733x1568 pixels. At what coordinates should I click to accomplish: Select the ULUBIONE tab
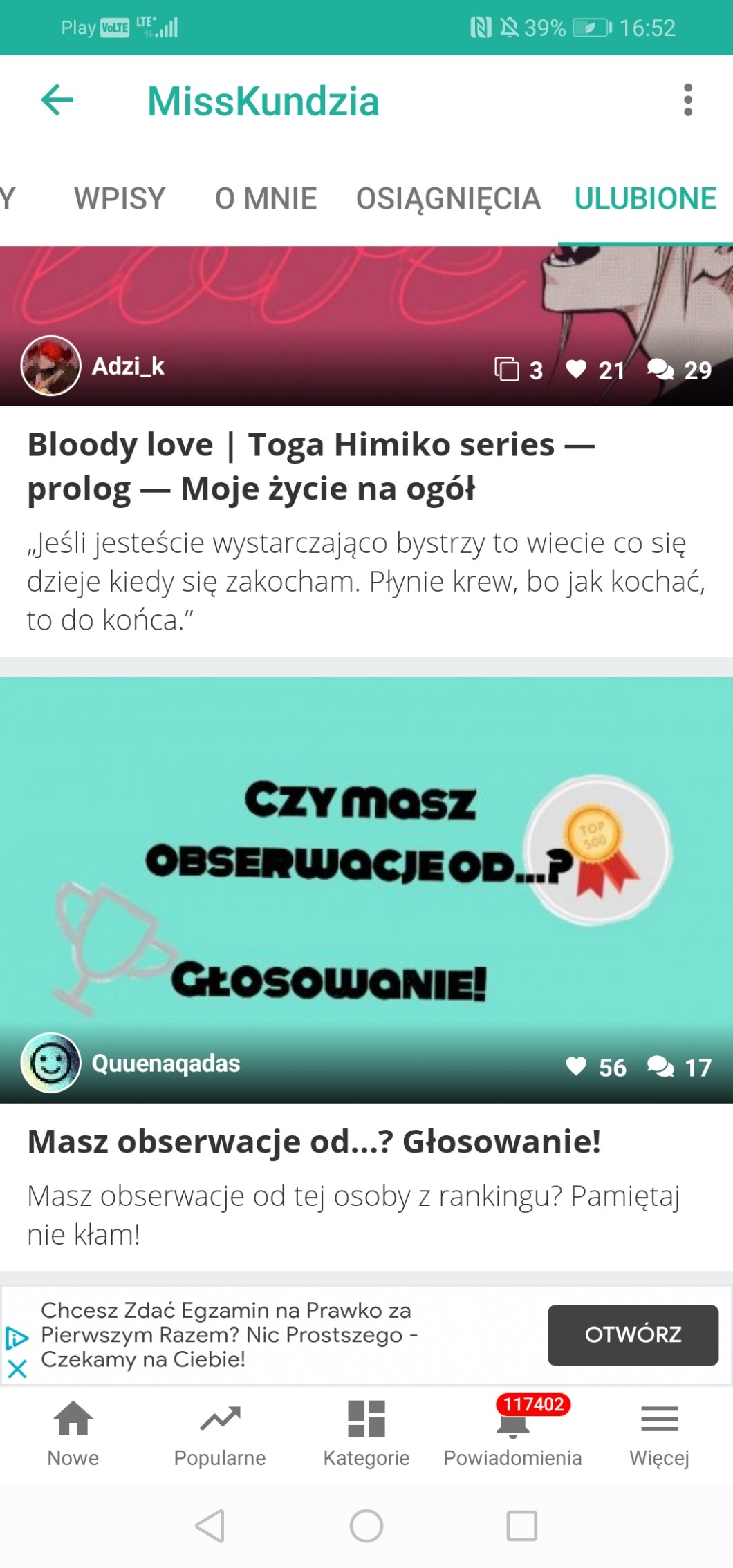click(x=645, y=199)
